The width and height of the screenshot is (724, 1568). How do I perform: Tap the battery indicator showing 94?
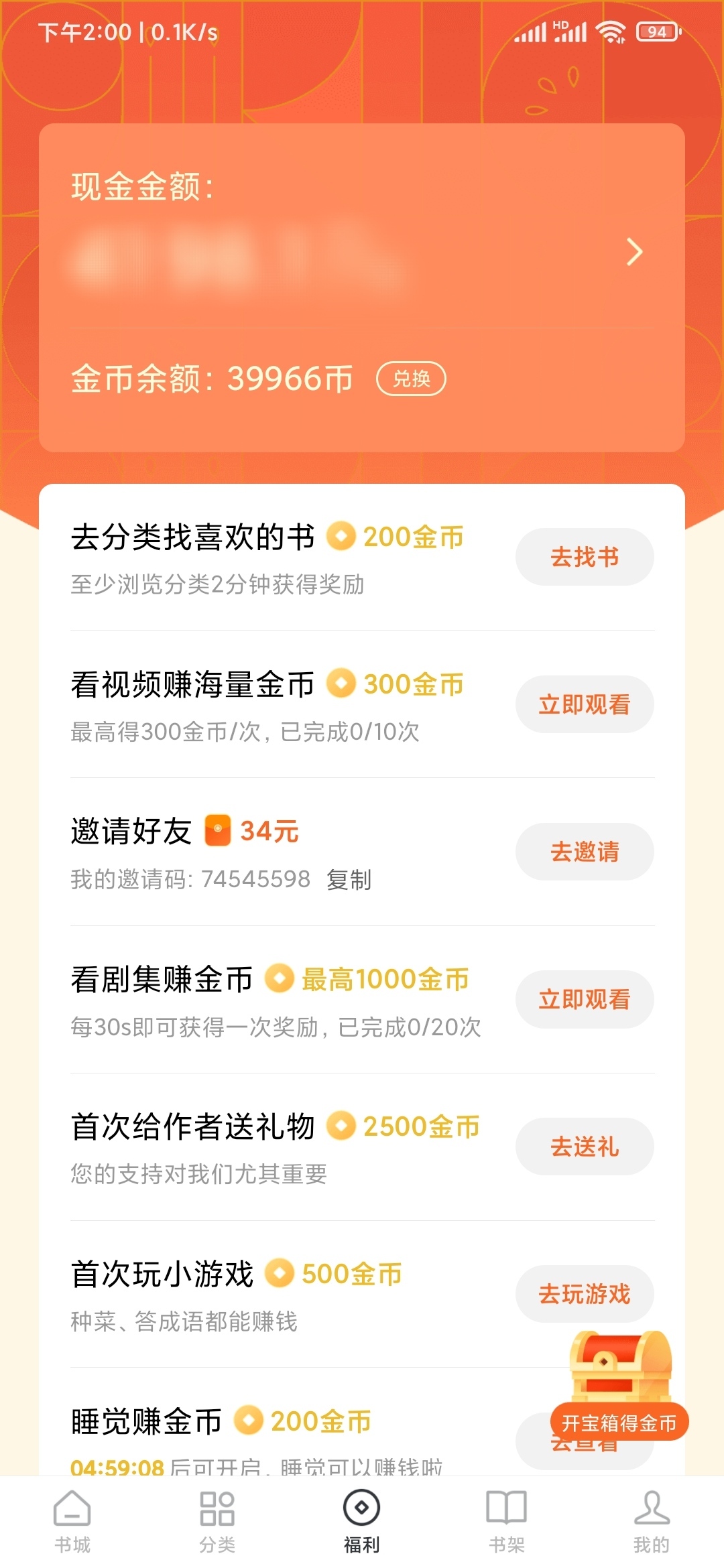657,30
